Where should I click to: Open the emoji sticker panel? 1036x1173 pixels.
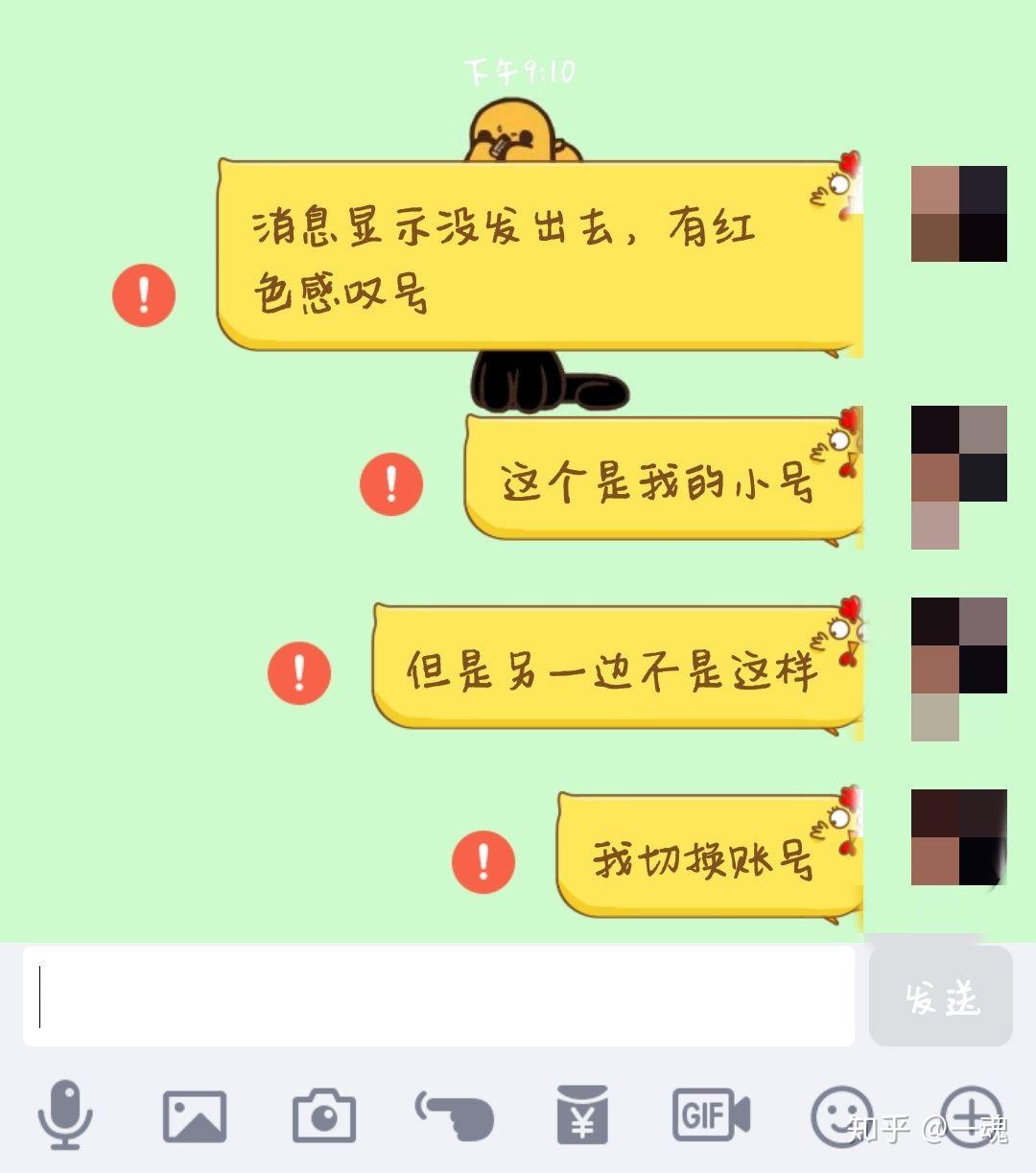click(x=840, y=1115)
